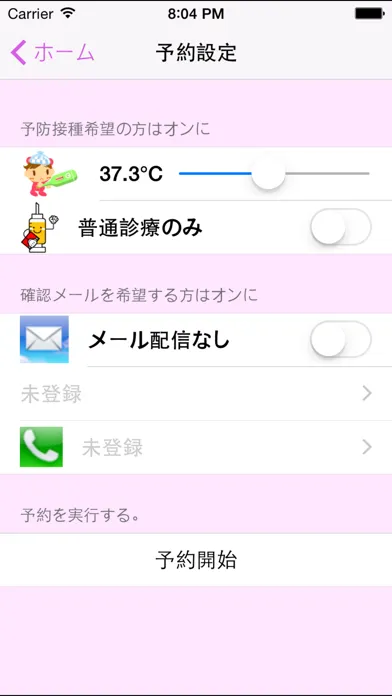Toggle the 普通診療のみ switch
Screen dimensions: 392x696
(x=341, y=227)
